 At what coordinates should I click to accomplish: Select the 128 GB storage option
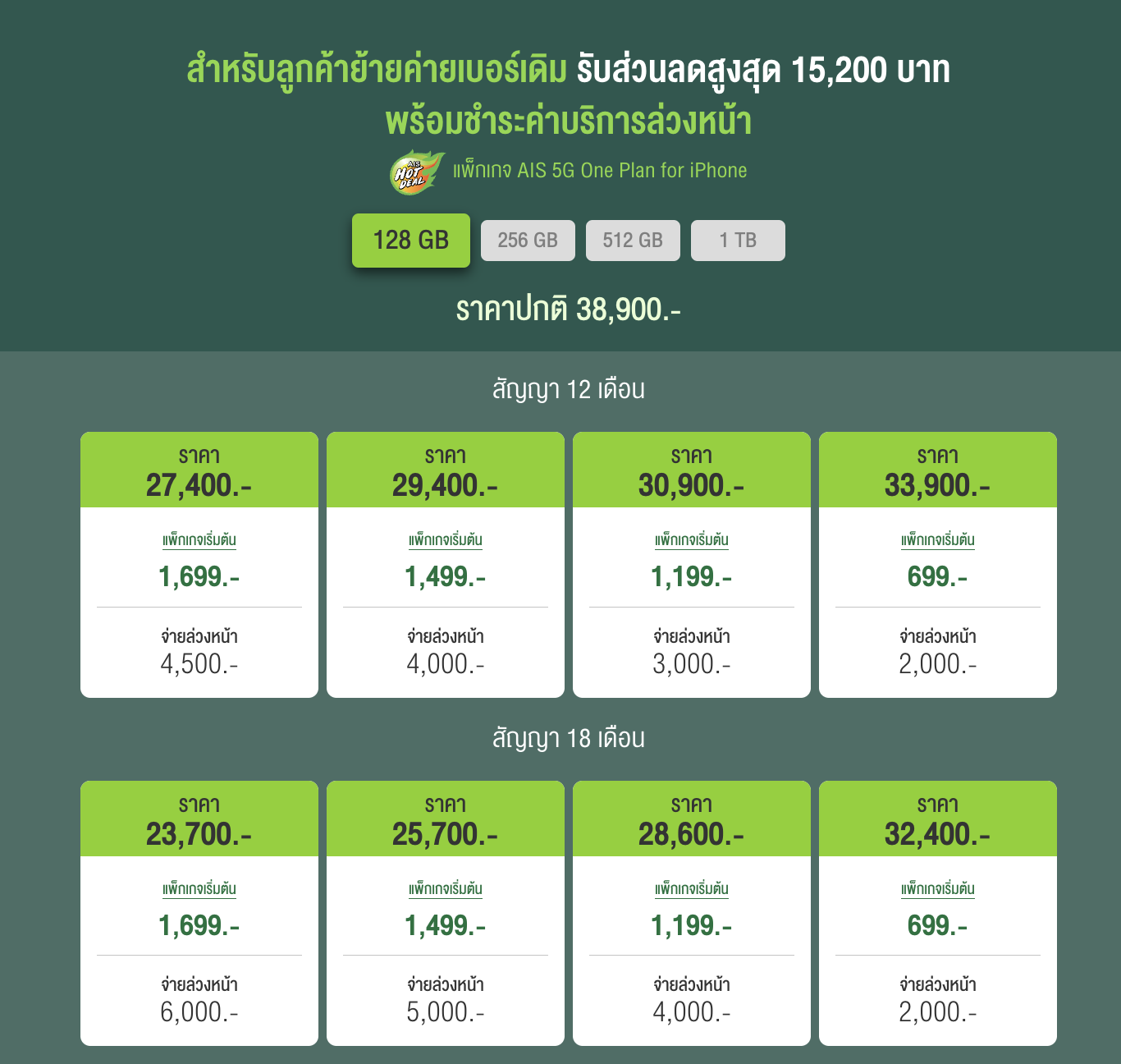(410, 241)
